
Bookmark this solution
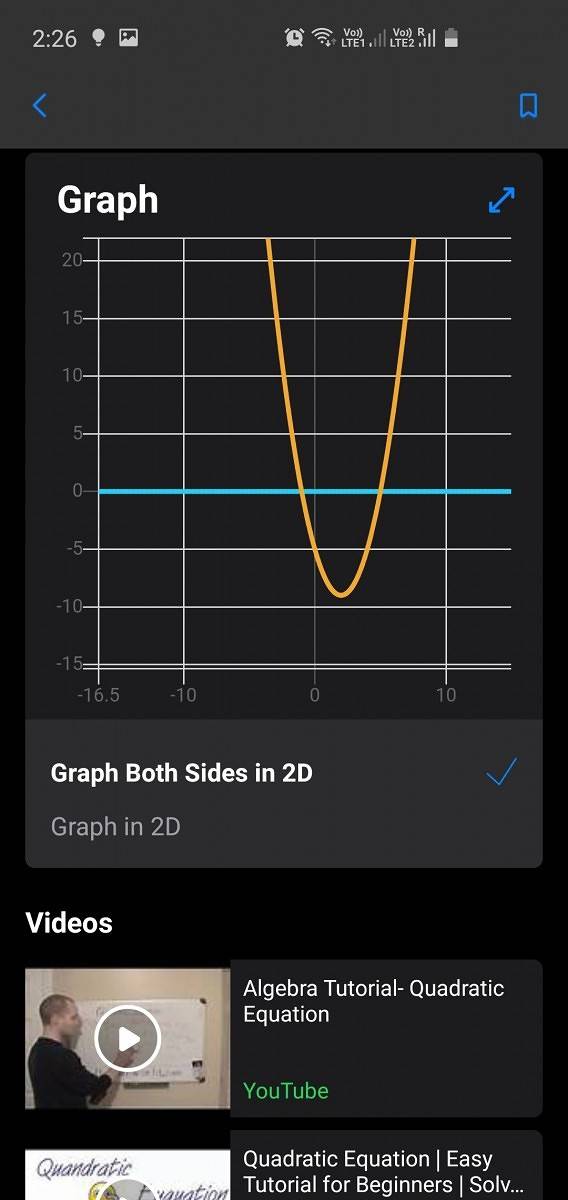[x=529, y=105]
